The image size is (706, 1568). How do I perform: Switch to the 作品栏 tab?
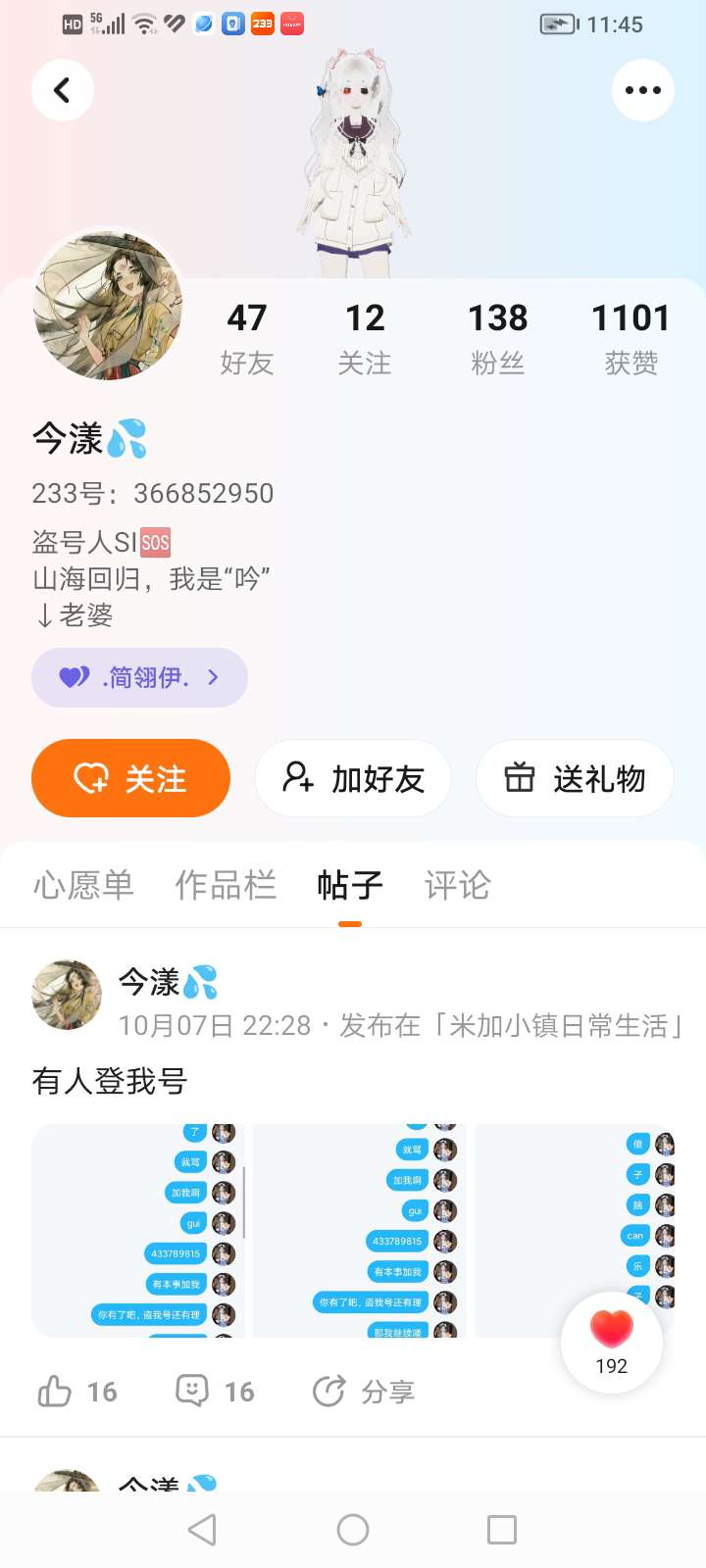pos(226,885)
